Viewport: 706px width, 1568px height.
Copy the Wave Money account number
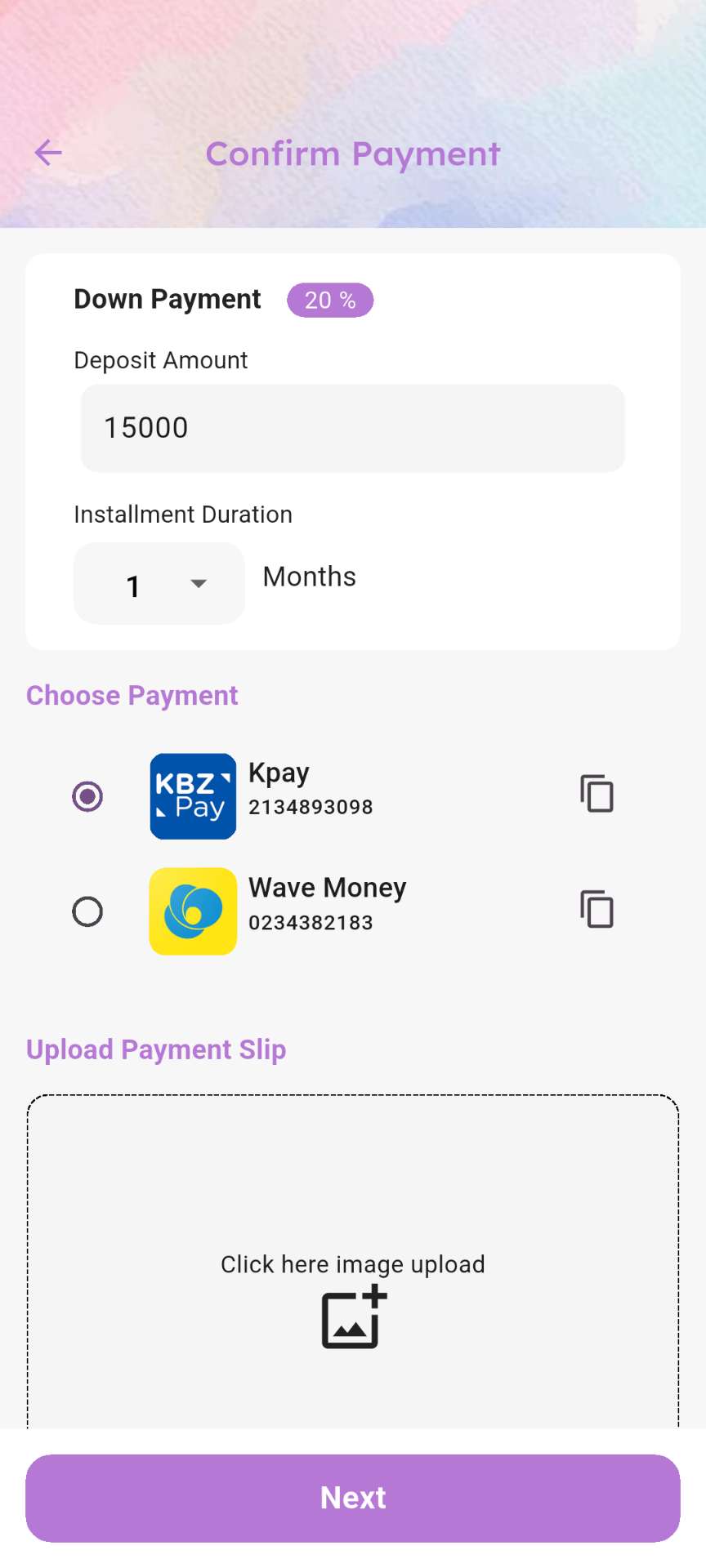(597, 909)
